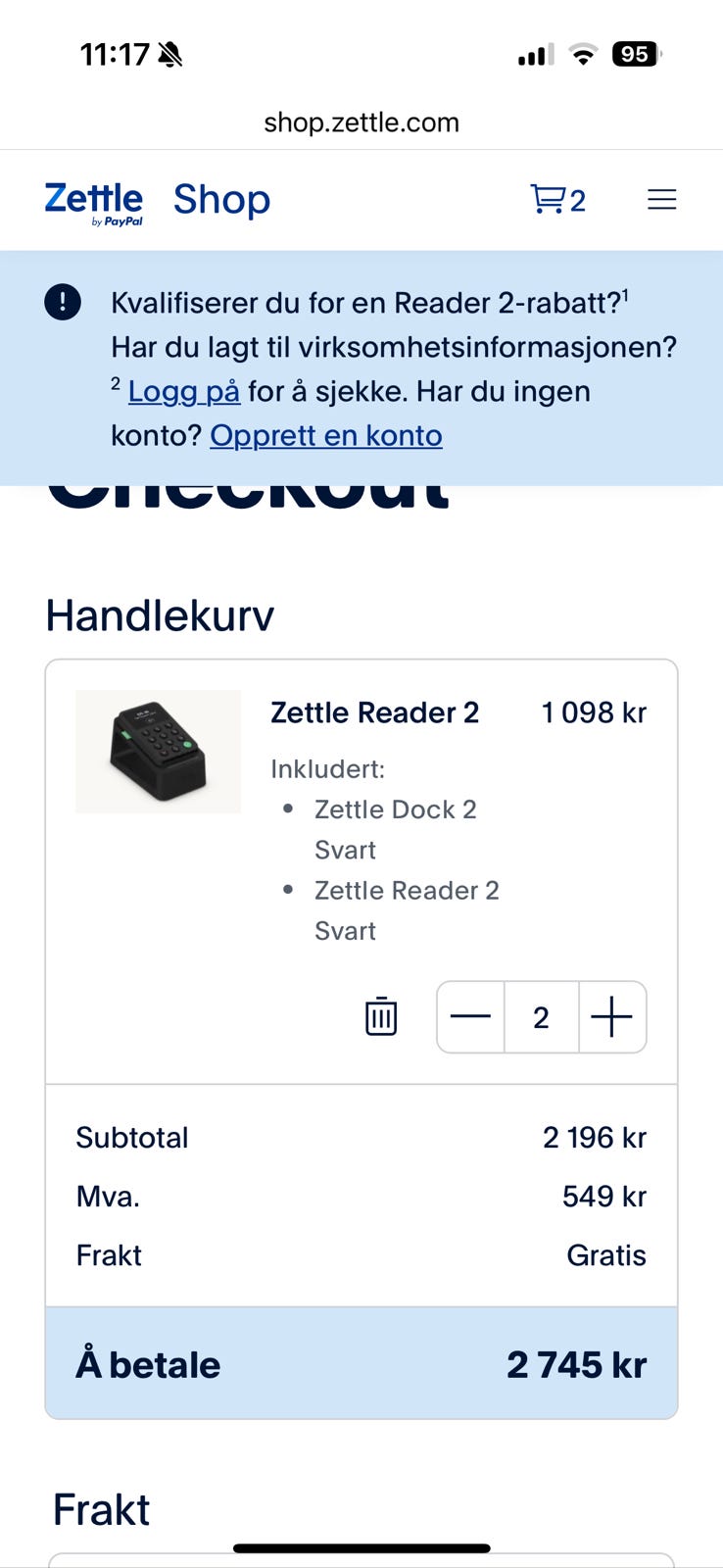Remove item using the trash icon
Image resolution: width=723 pixels, height=1568 pixels.
380,1017
